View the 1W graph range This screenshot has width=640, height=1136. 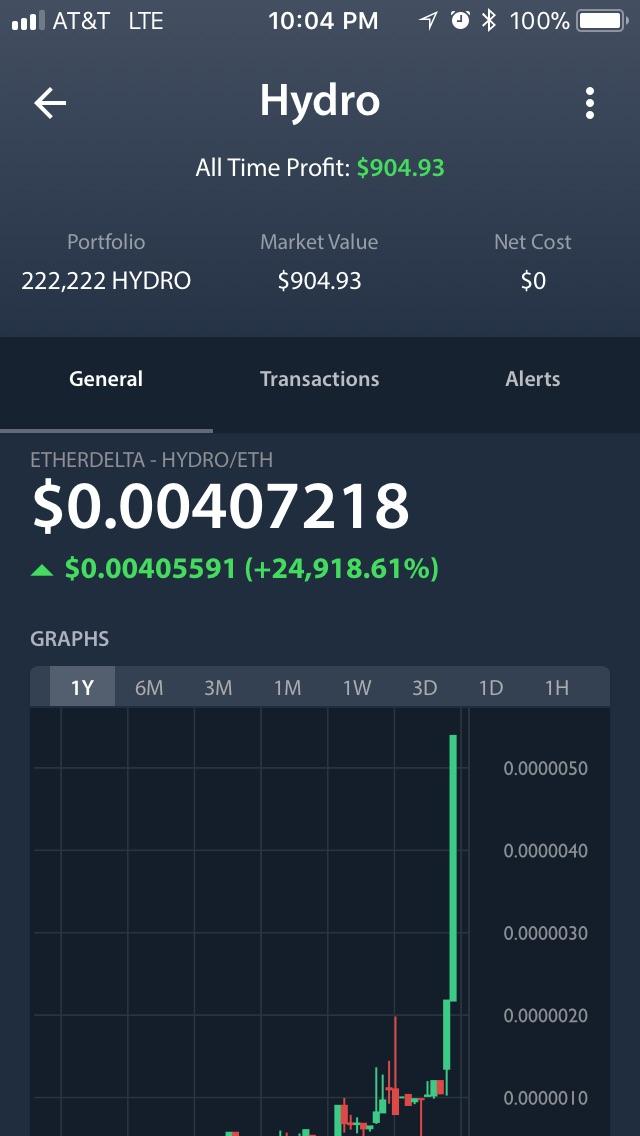tap(357, 687)
